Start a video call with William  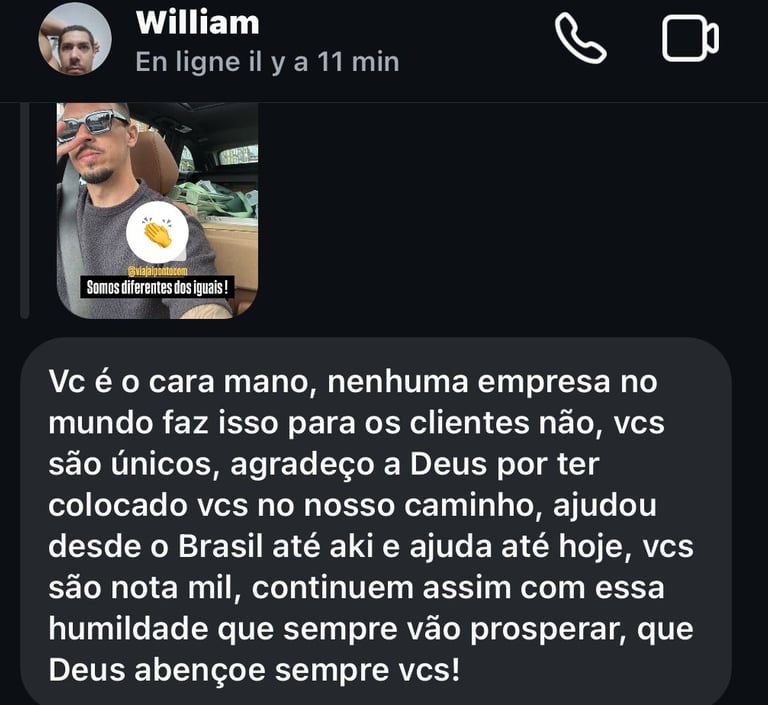(690, 39)
